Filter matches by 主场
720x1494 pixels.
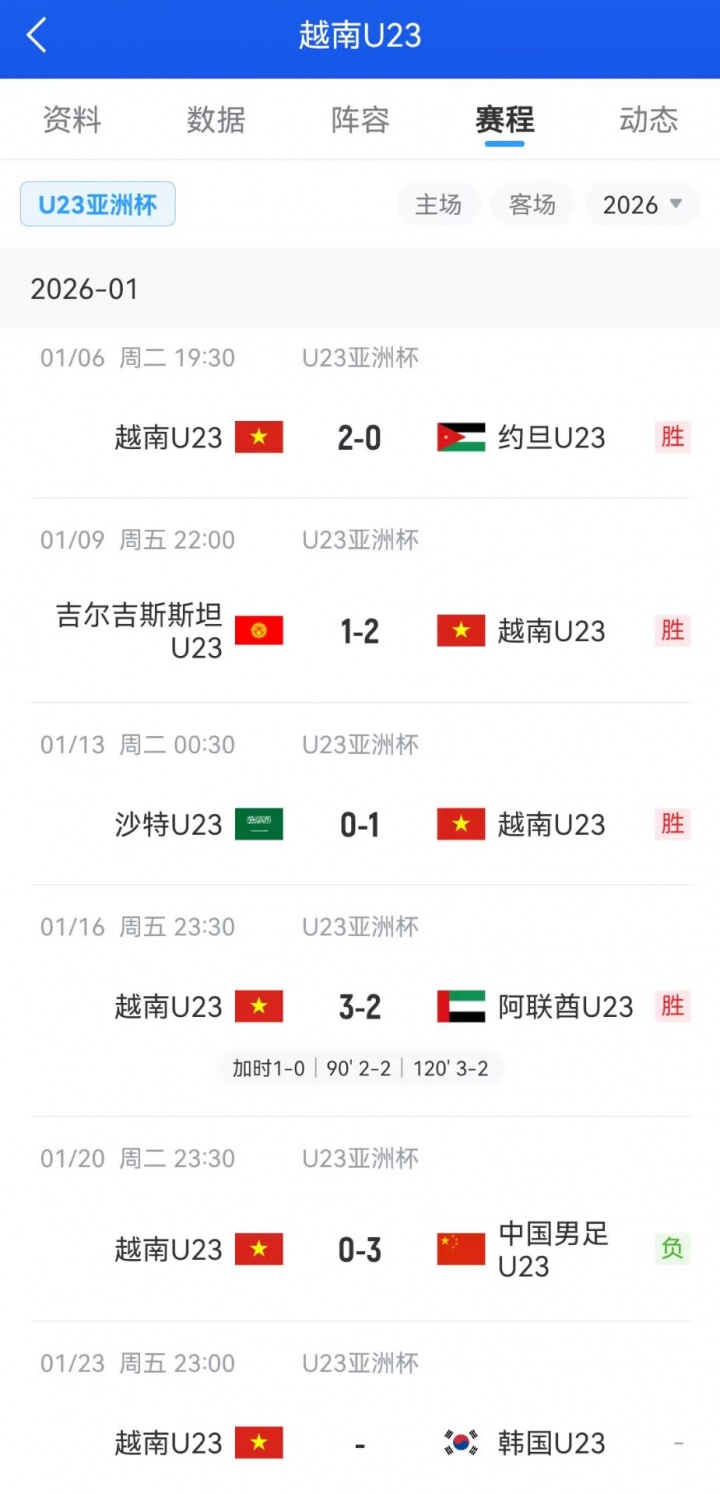coord(438,205)
